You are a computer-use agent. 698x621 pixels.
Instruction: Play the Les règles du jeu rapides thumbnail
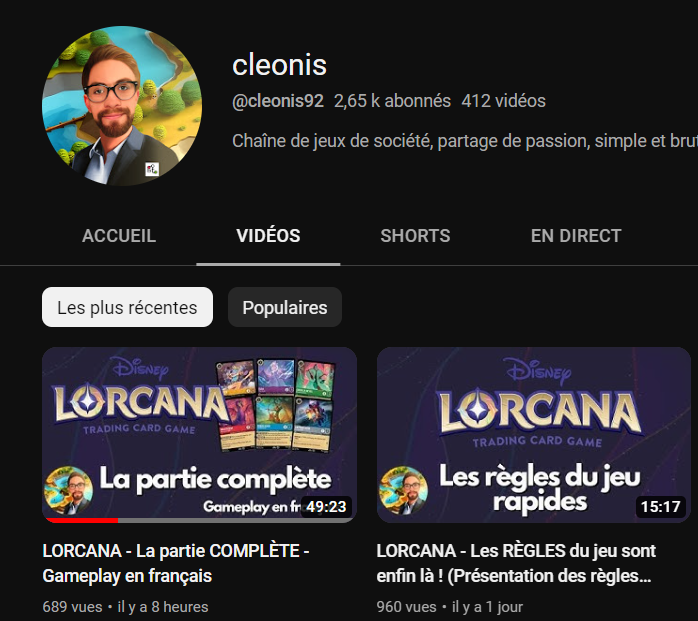click(x=533, y=434)
